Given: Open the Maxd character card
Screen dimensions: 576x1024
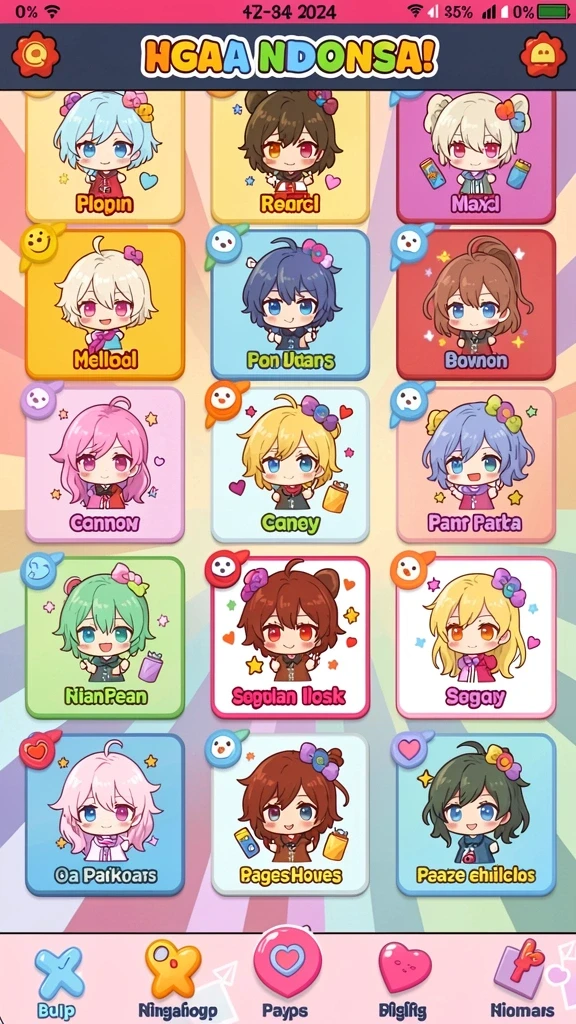Looking at the screenshot, I should 476,157.
